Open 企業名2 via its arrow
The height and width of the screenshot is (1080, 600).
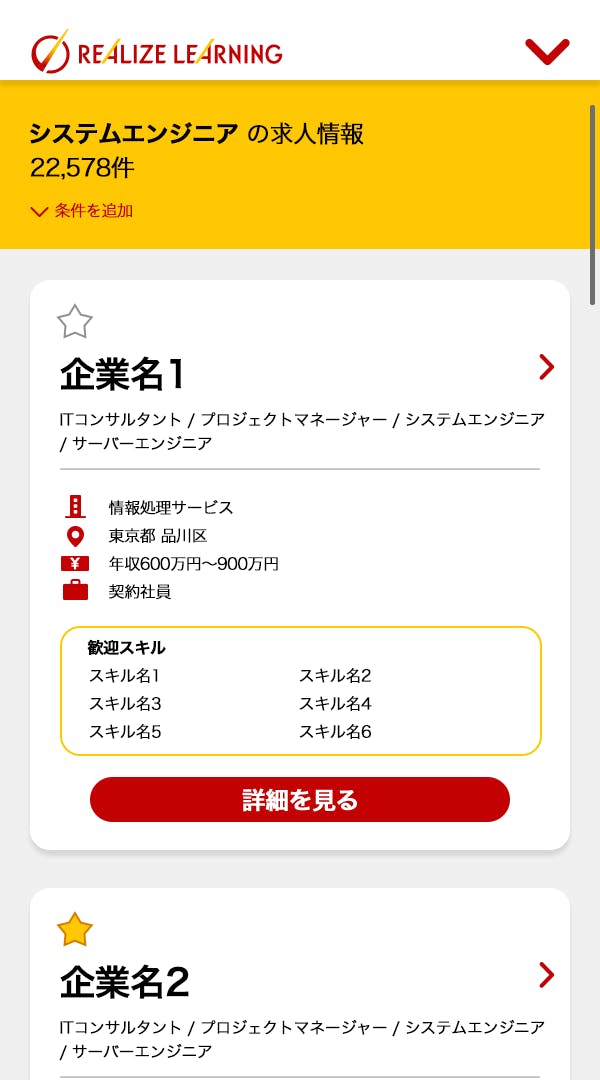point(546,975)
